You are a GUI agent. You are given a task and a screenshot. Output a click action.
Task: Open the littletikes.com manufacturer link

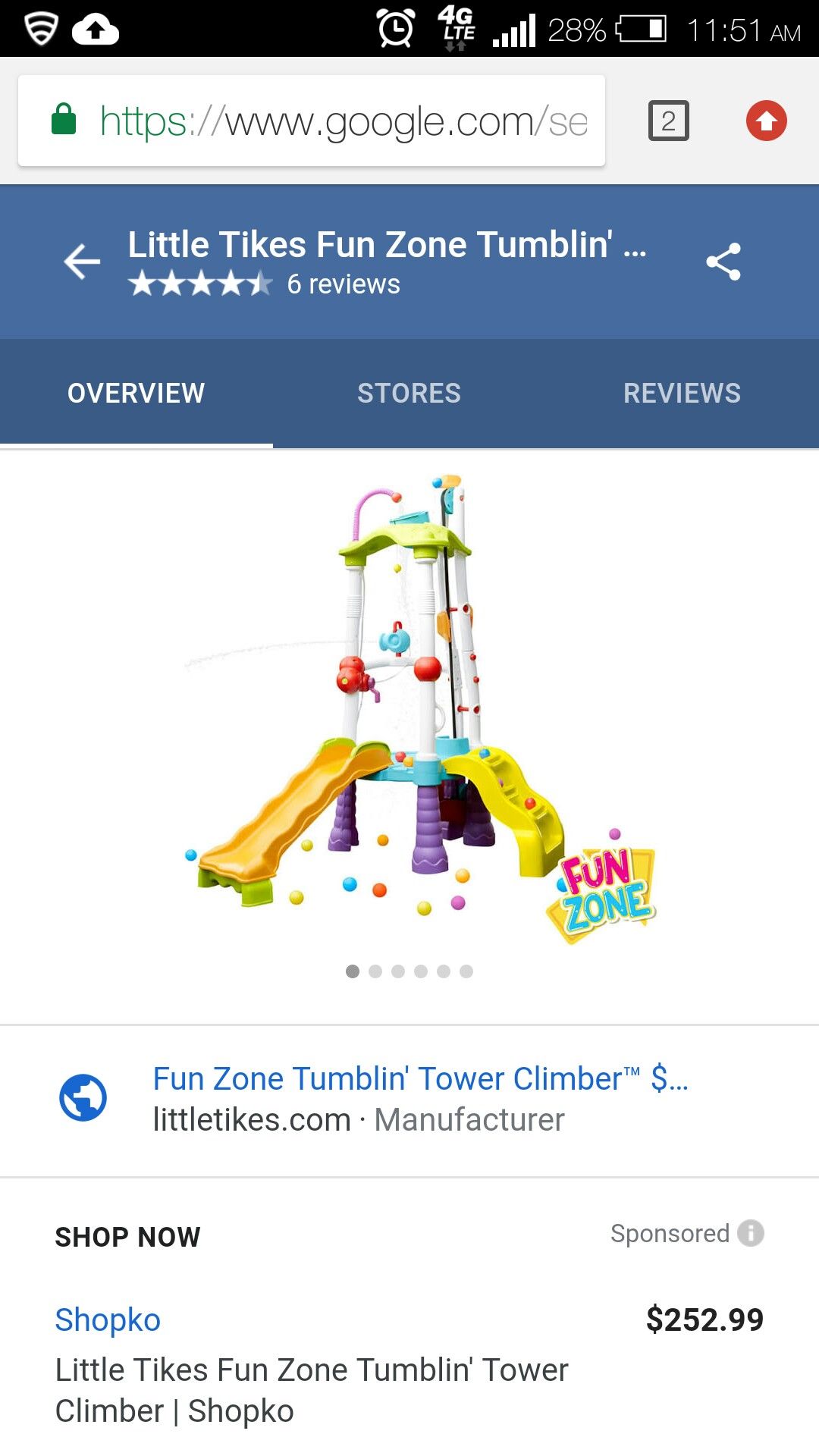[x=409, y=1100]
